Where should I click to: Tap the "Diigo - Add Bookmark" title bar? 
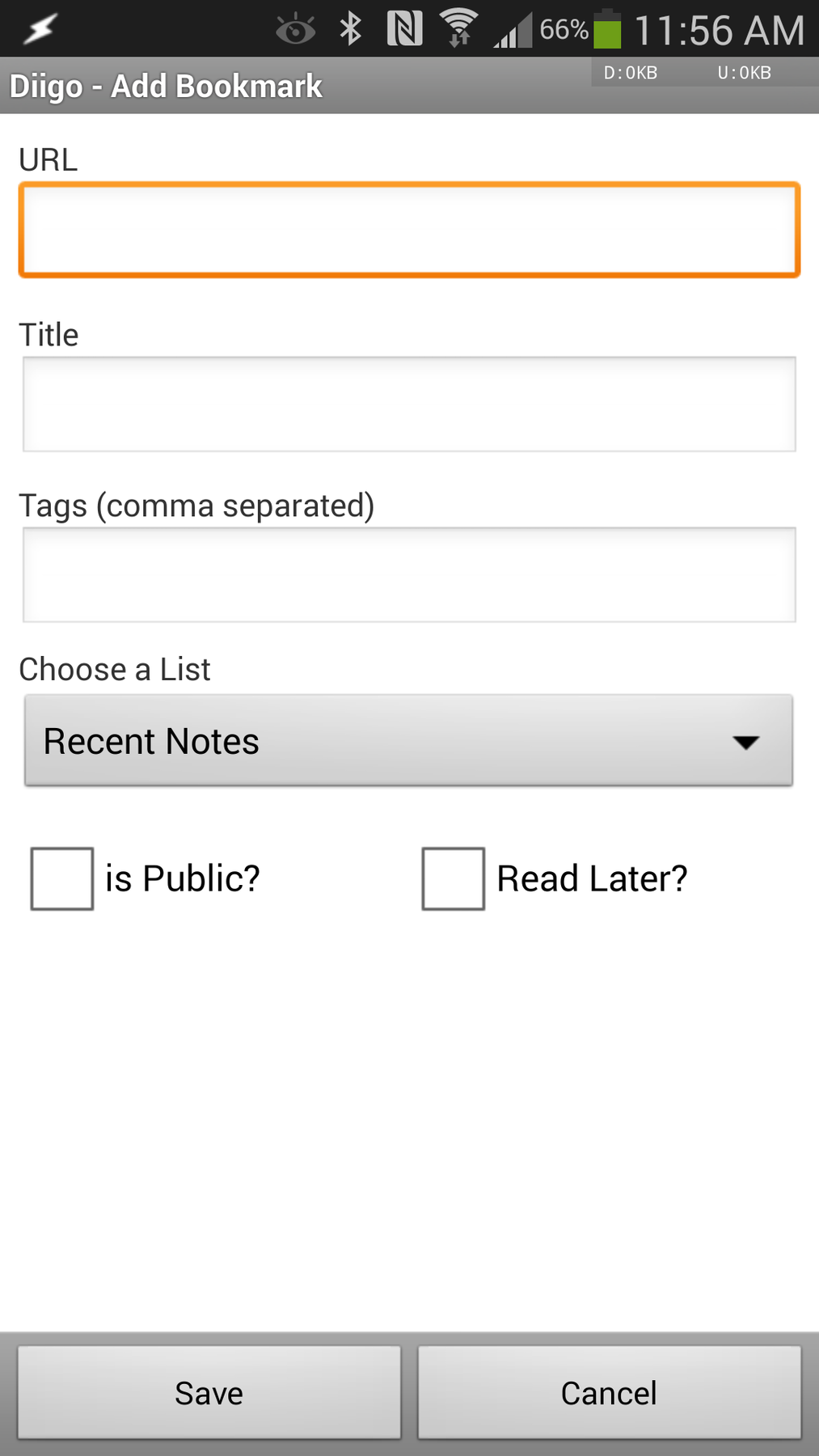click(166, 85)
